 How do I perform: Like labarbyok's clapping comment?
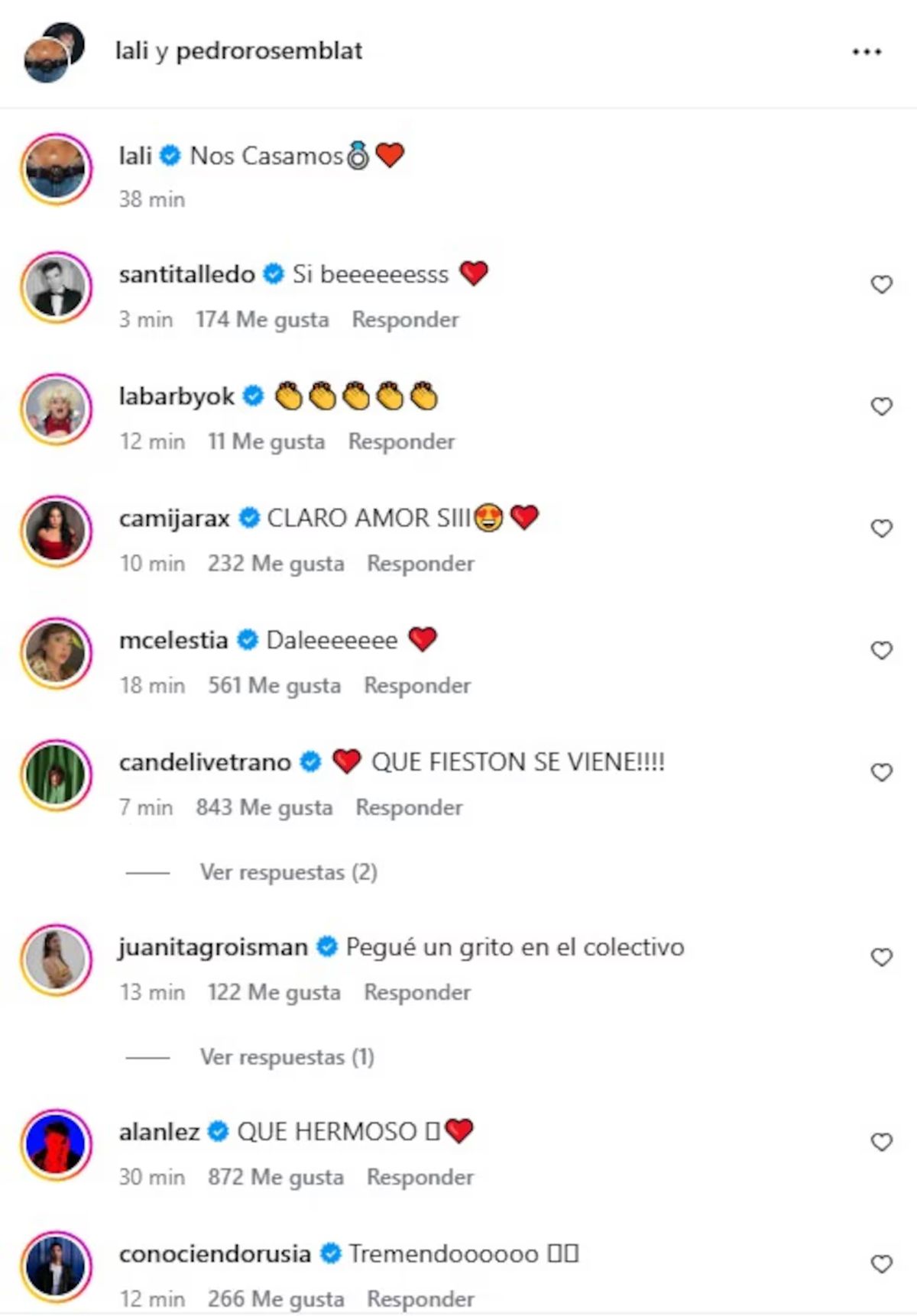tap(881, 406)
